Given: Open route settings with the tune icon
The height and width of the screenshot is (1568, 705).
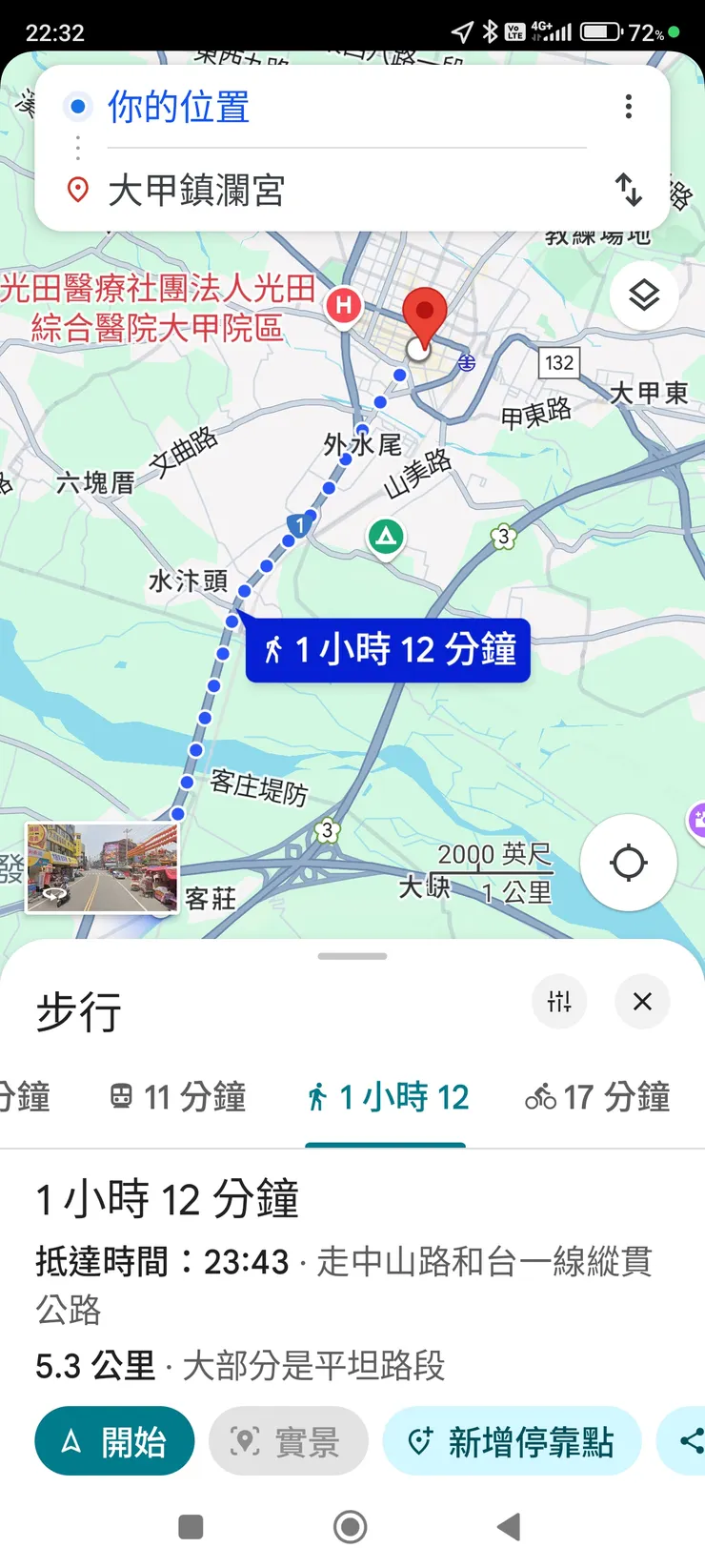Looking at the screenshot, I should point(559,1002).
